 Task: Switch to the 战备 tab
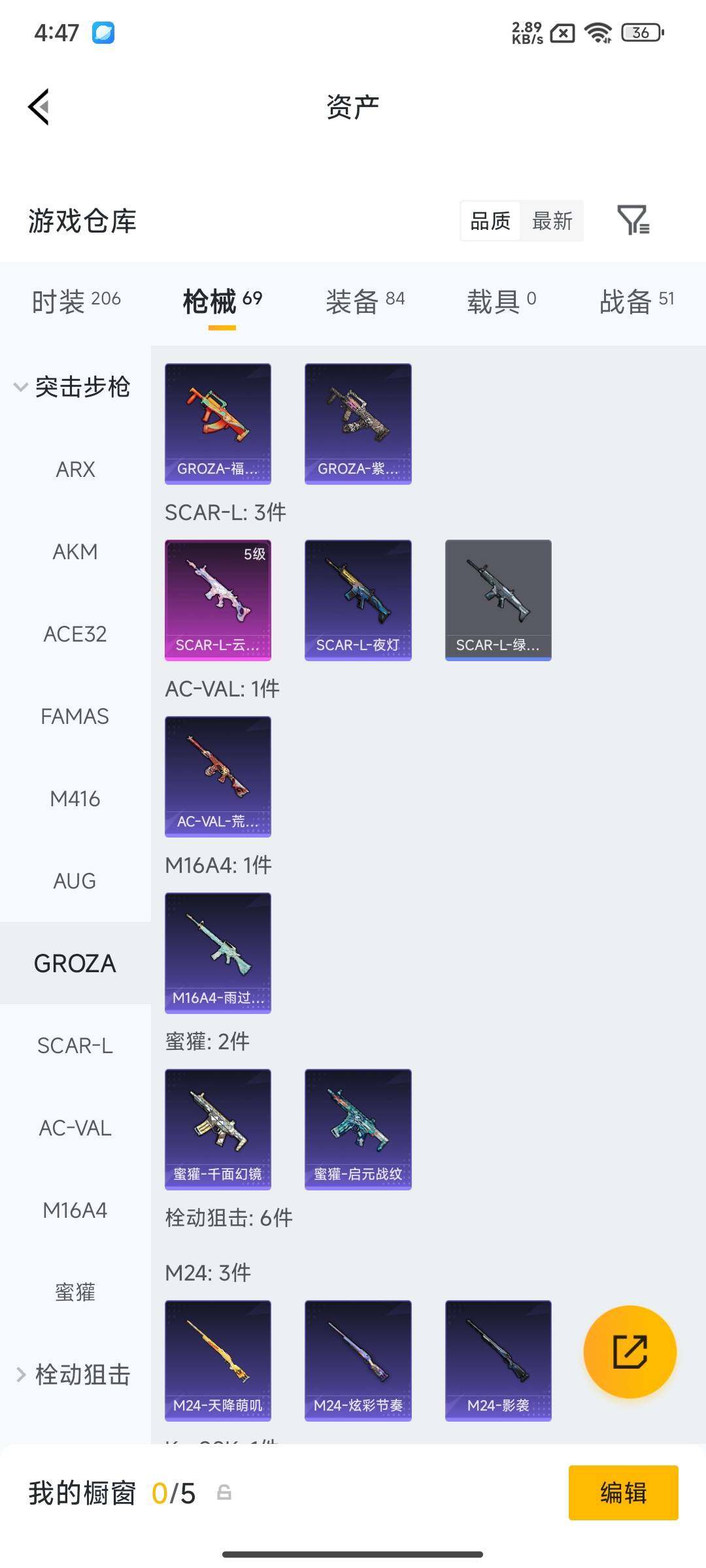637,301
